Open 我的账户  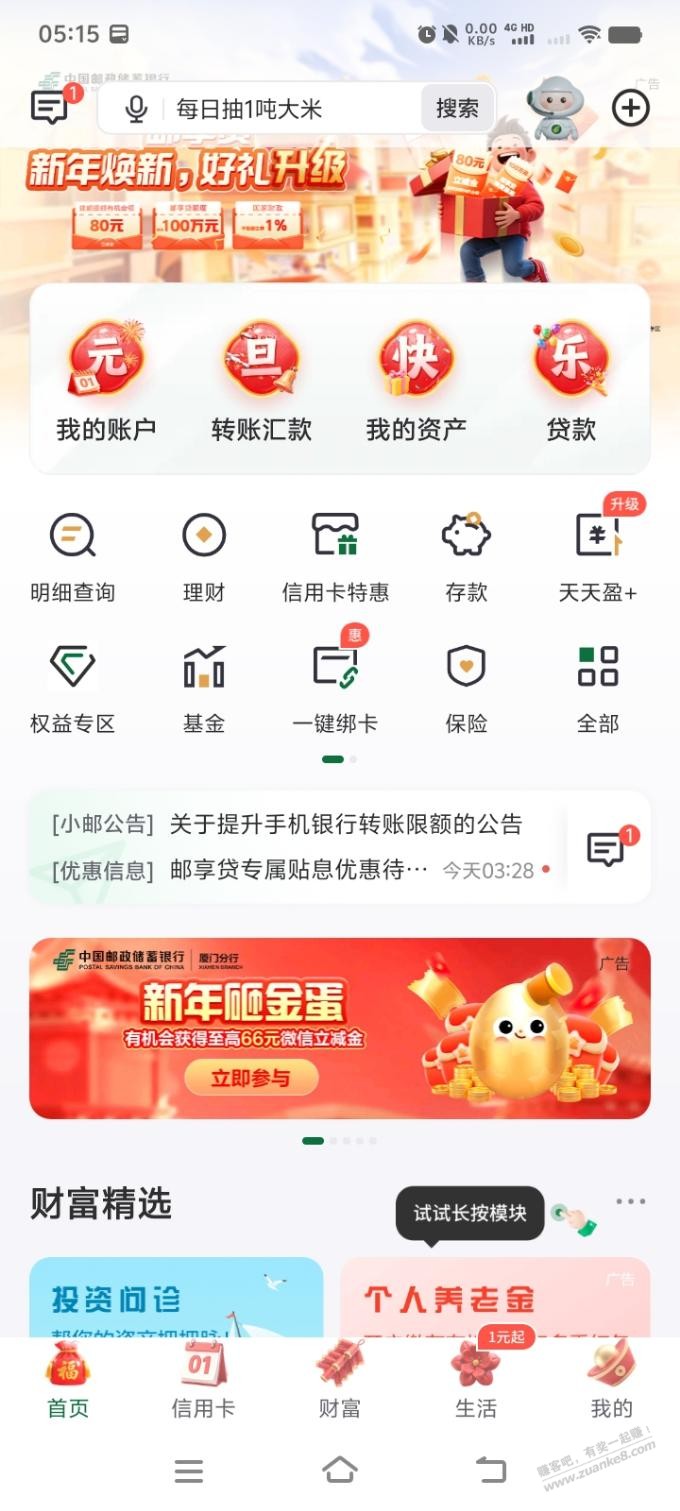(106, 382)
